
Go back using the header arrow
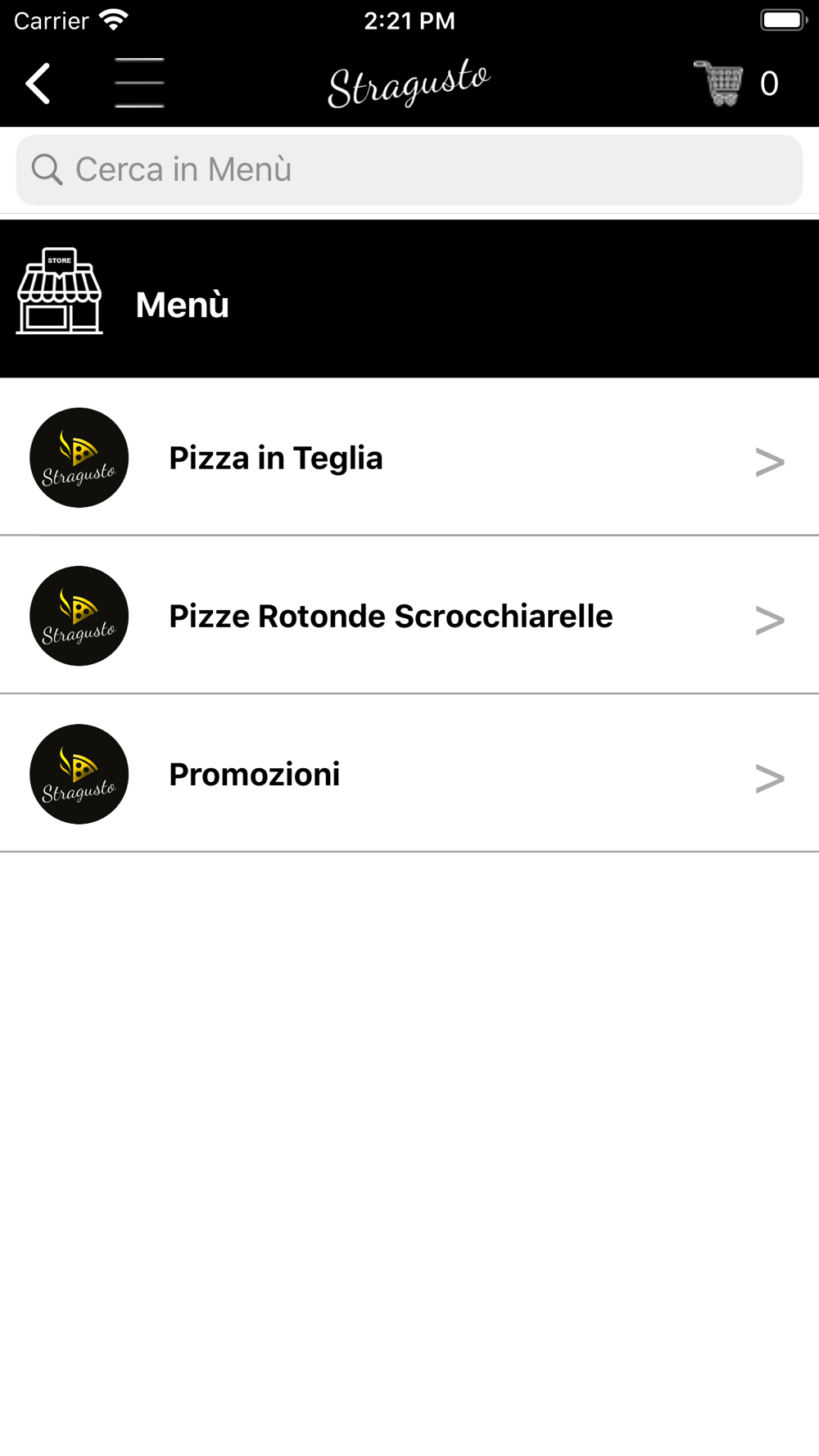point(38,84)
